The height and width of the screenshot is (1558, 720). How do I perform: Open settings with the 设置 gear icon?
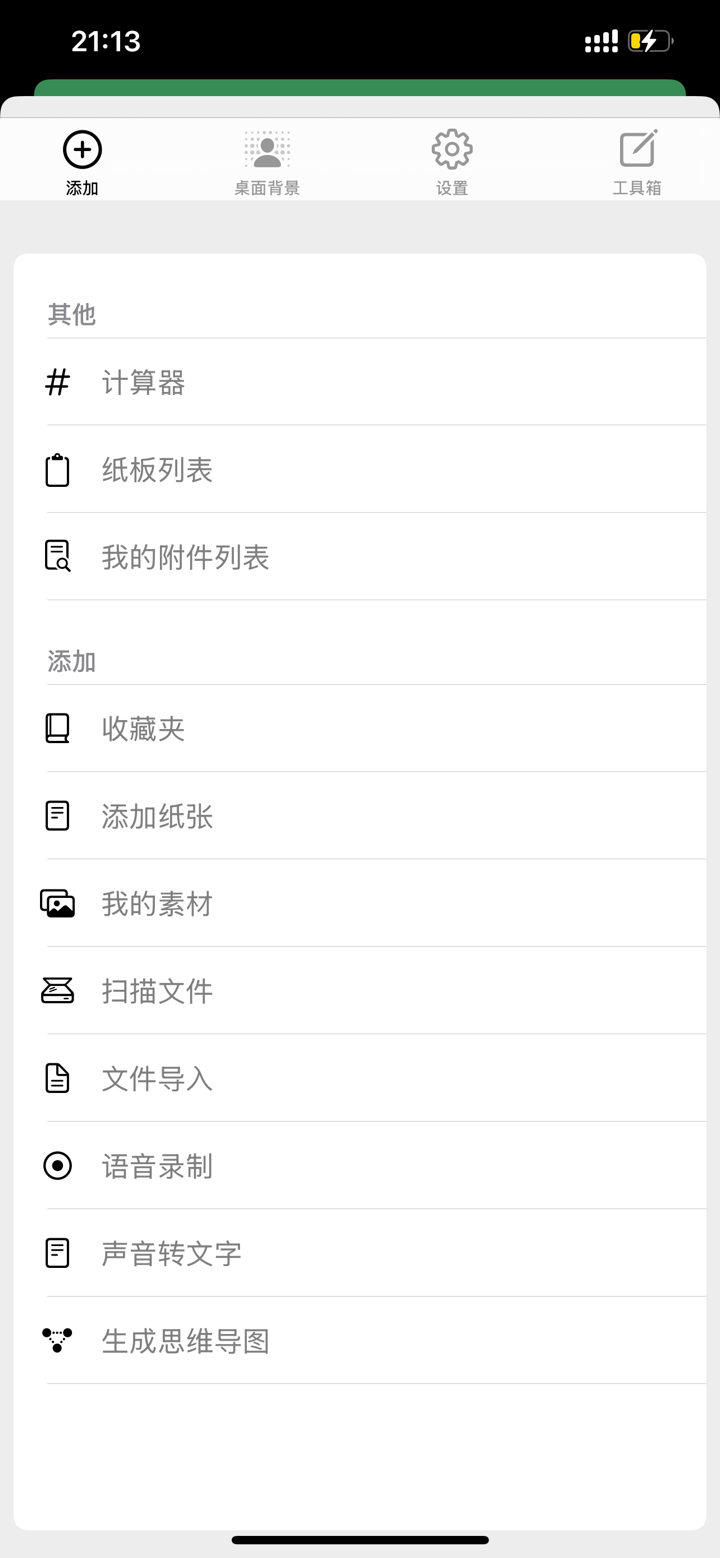pyautogui.click(x=451, y=148)
